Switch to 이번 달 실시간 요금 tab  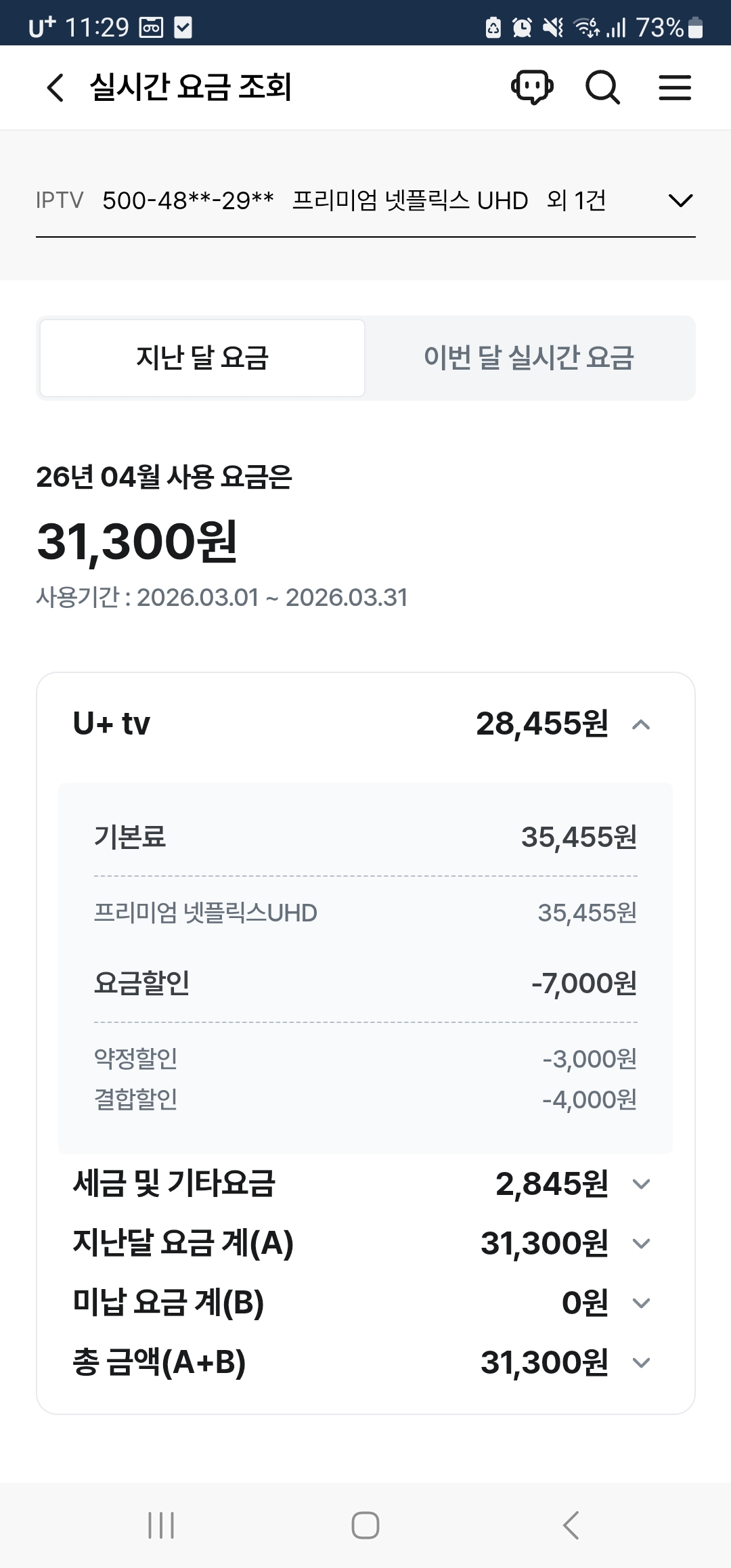pos(529,358)
